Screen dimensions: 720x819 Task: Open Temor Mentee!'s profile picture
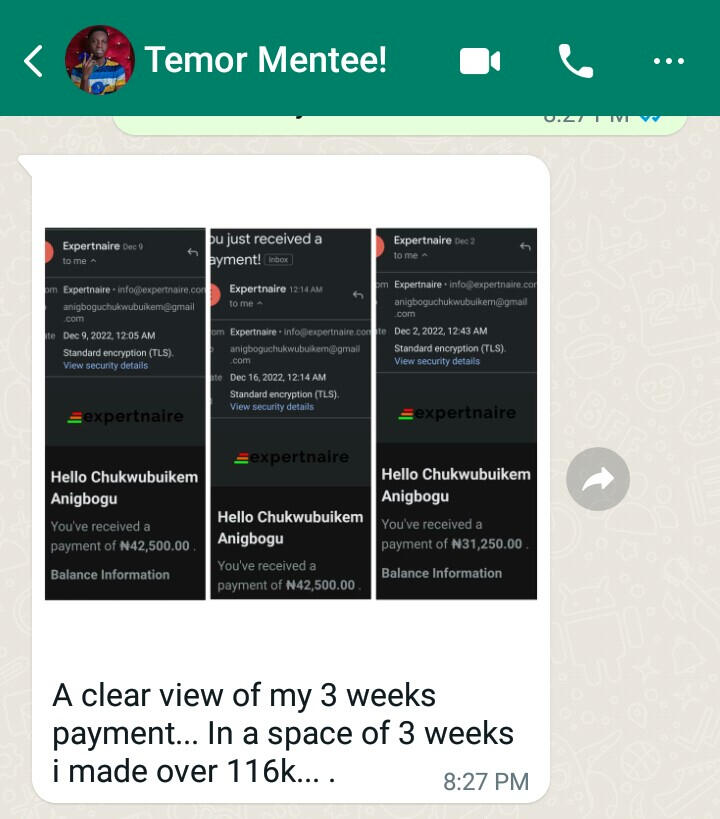[x=100, y=61]
